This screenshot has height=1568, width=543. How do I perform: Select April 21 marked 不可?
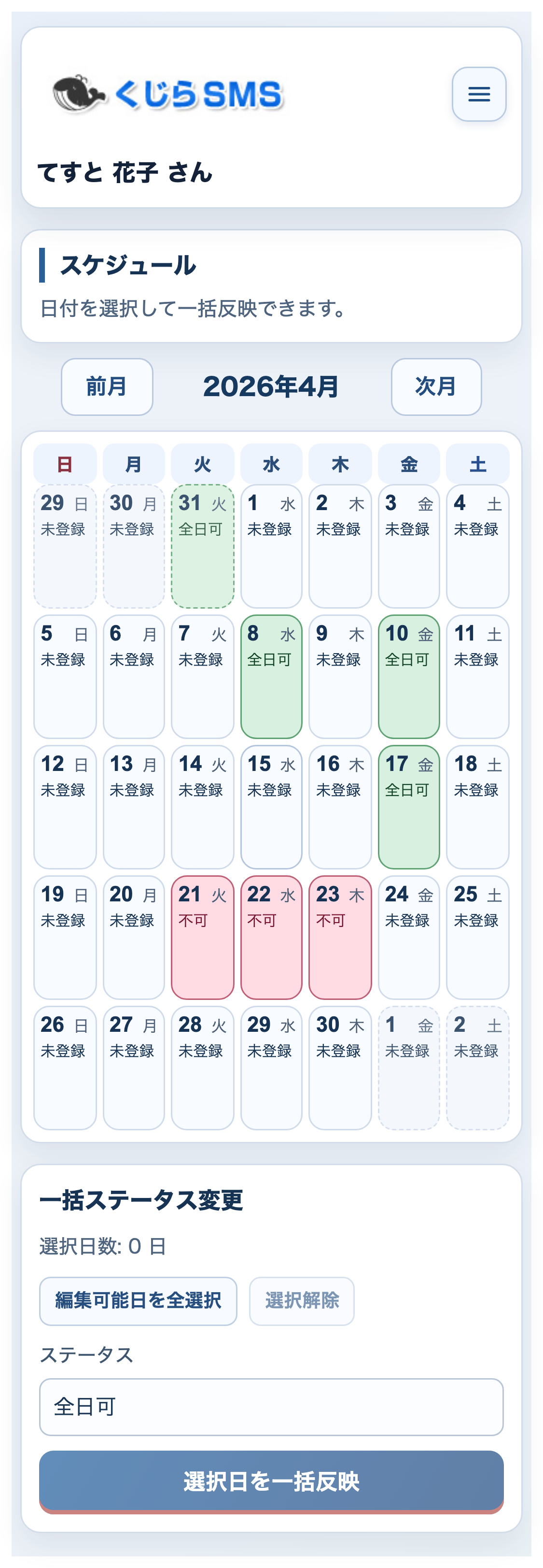(203, 937)
